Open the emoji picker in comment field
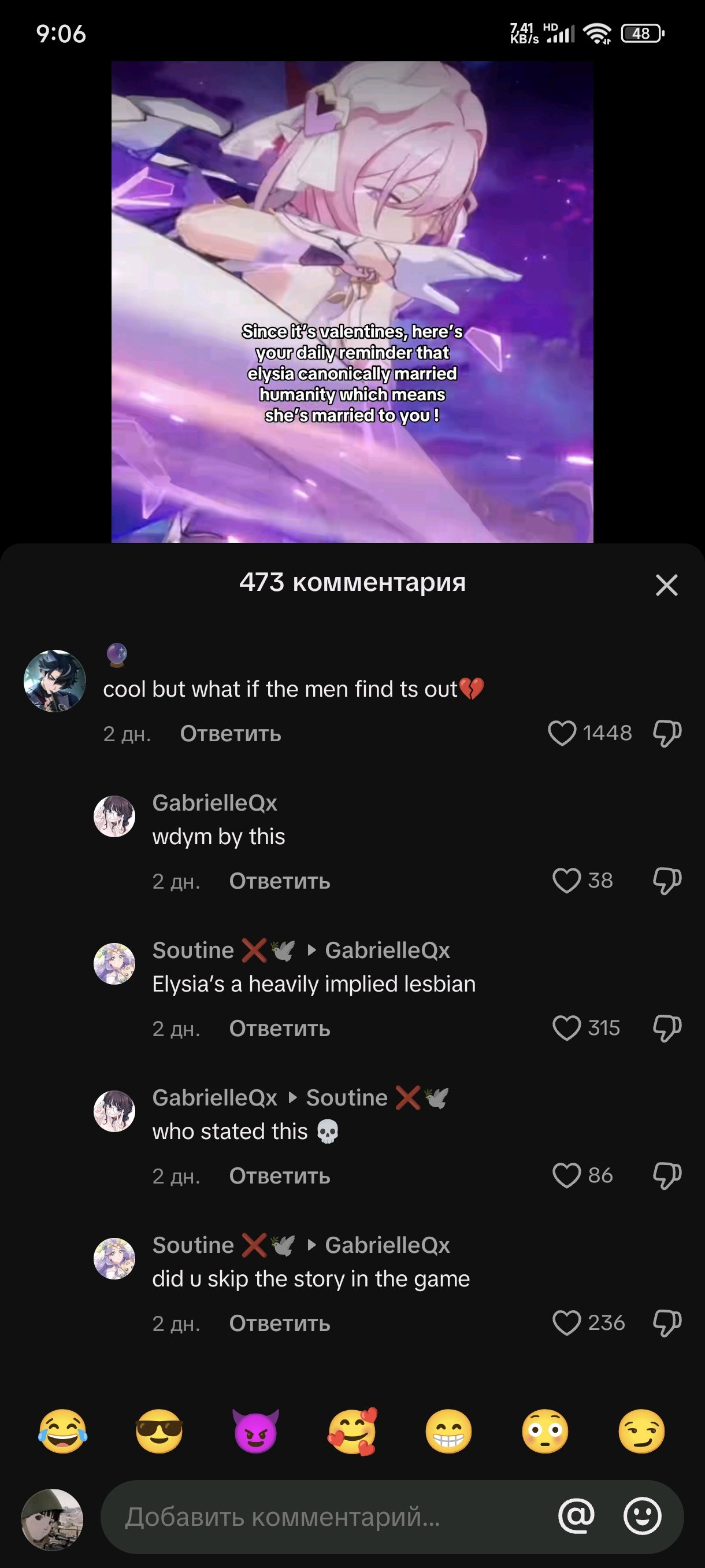This screenshot has height=1568, width=705. tap(643, 1517)
